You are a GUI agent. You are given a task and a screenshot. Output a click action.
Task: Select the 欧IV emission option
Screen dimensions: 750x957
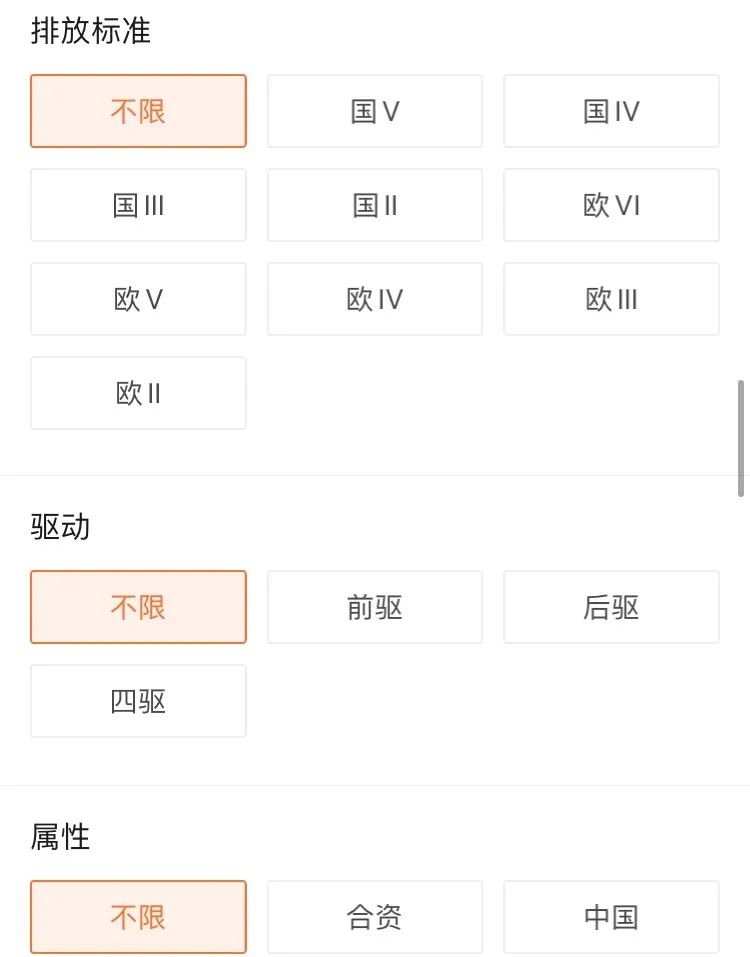coord(375,299)
